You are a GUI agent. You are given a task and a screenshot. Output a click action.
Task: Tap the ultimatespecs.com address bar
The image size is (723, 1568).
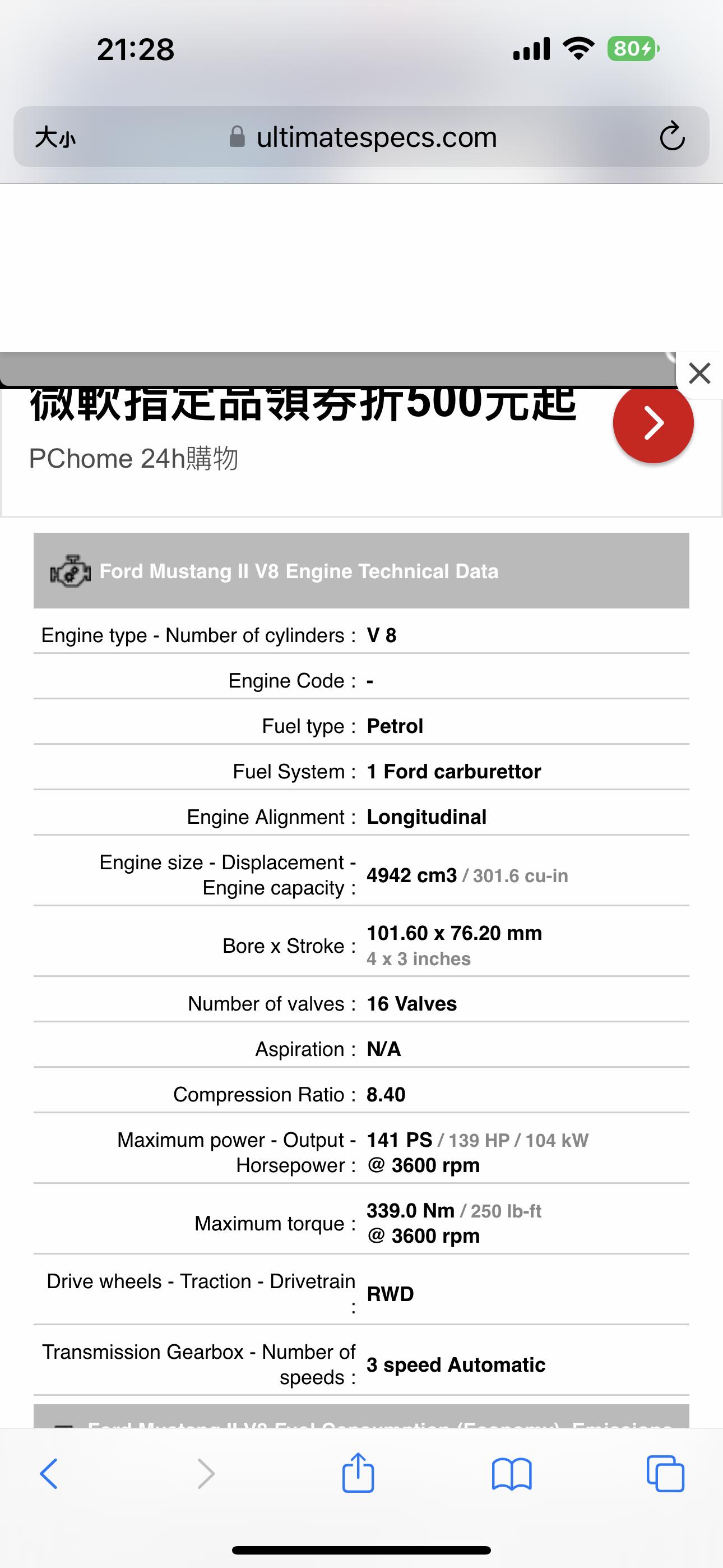(x=361, y=137)
